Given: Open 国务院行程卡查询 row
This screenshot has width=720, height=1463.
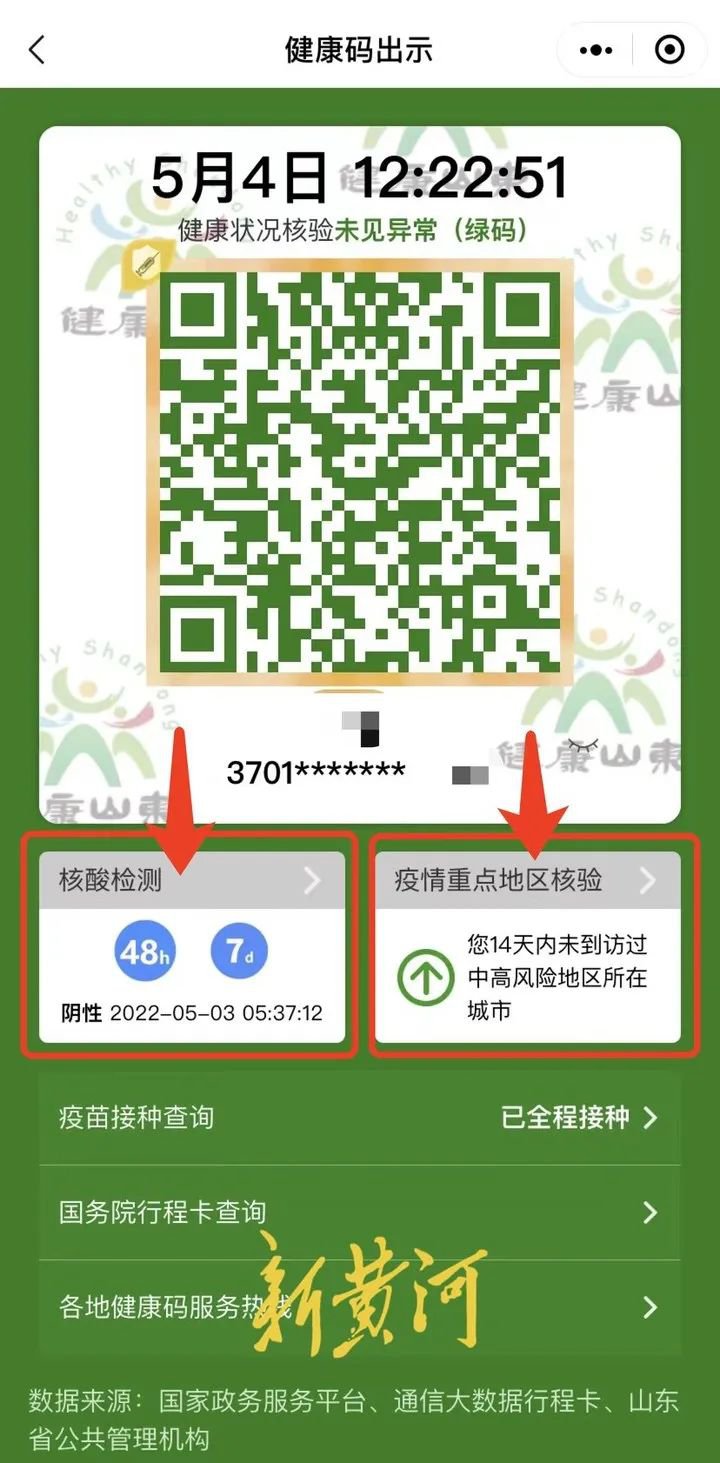Looking at the screenshot, I should pyautogui.click(x=359, y=1212).
